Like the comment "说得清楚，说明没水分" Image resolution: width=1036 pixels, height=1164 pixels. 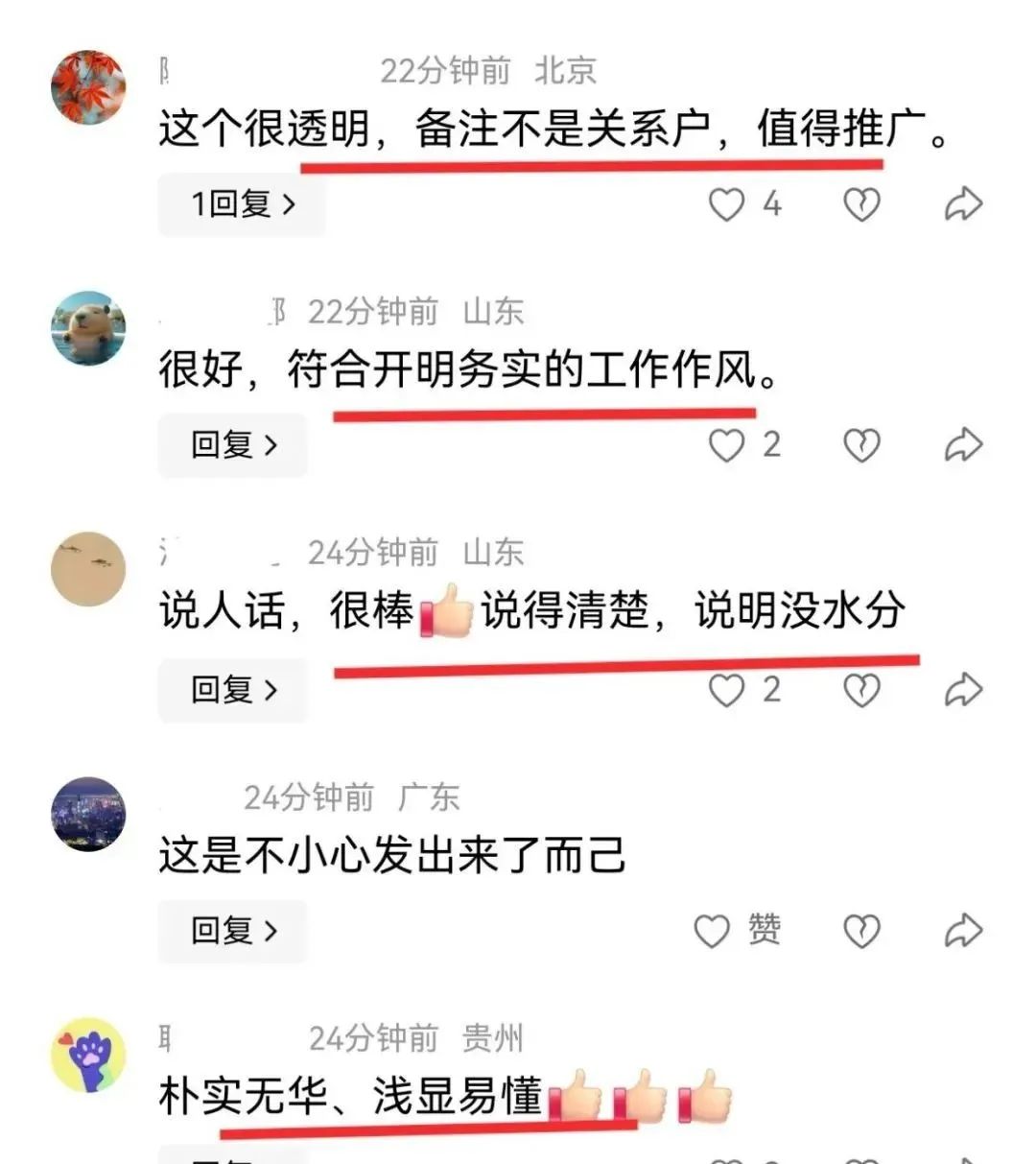(x=726, y=690)
